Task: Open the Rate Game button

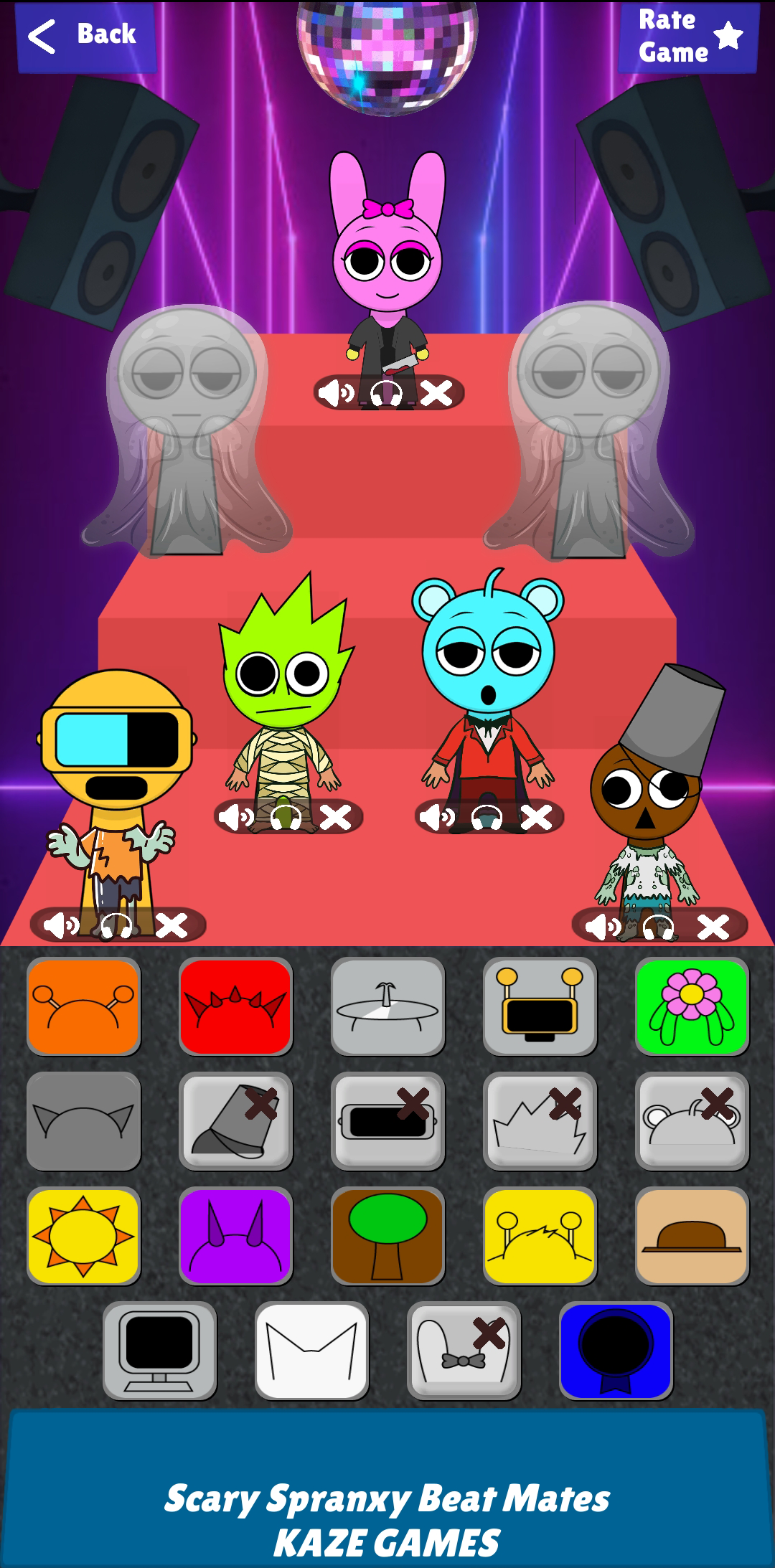Action: coord(687,37)
